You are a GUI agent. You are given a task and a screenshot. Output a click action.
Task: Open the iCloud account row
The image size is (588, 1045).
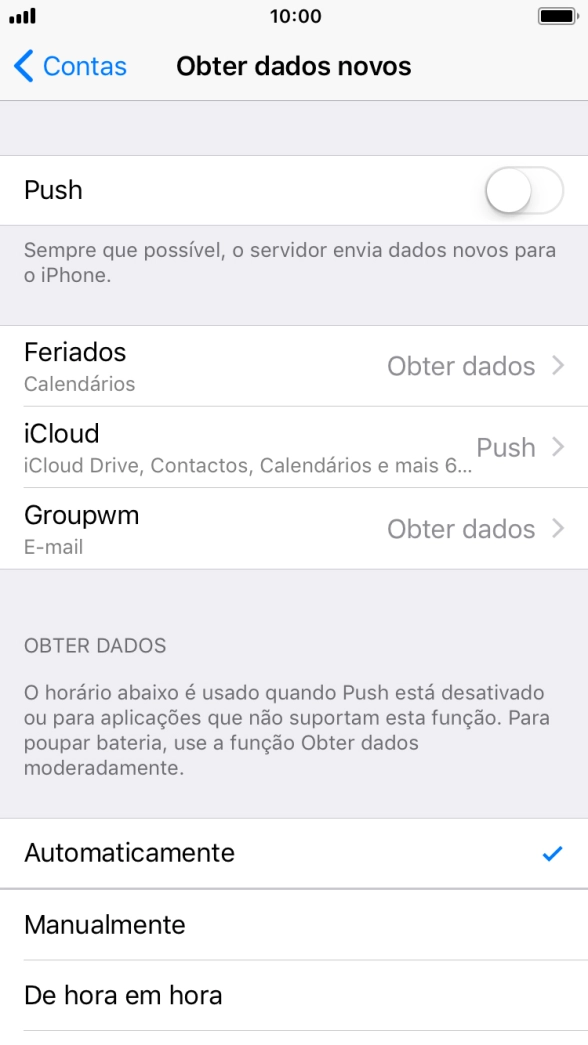[x=294, y=447]
